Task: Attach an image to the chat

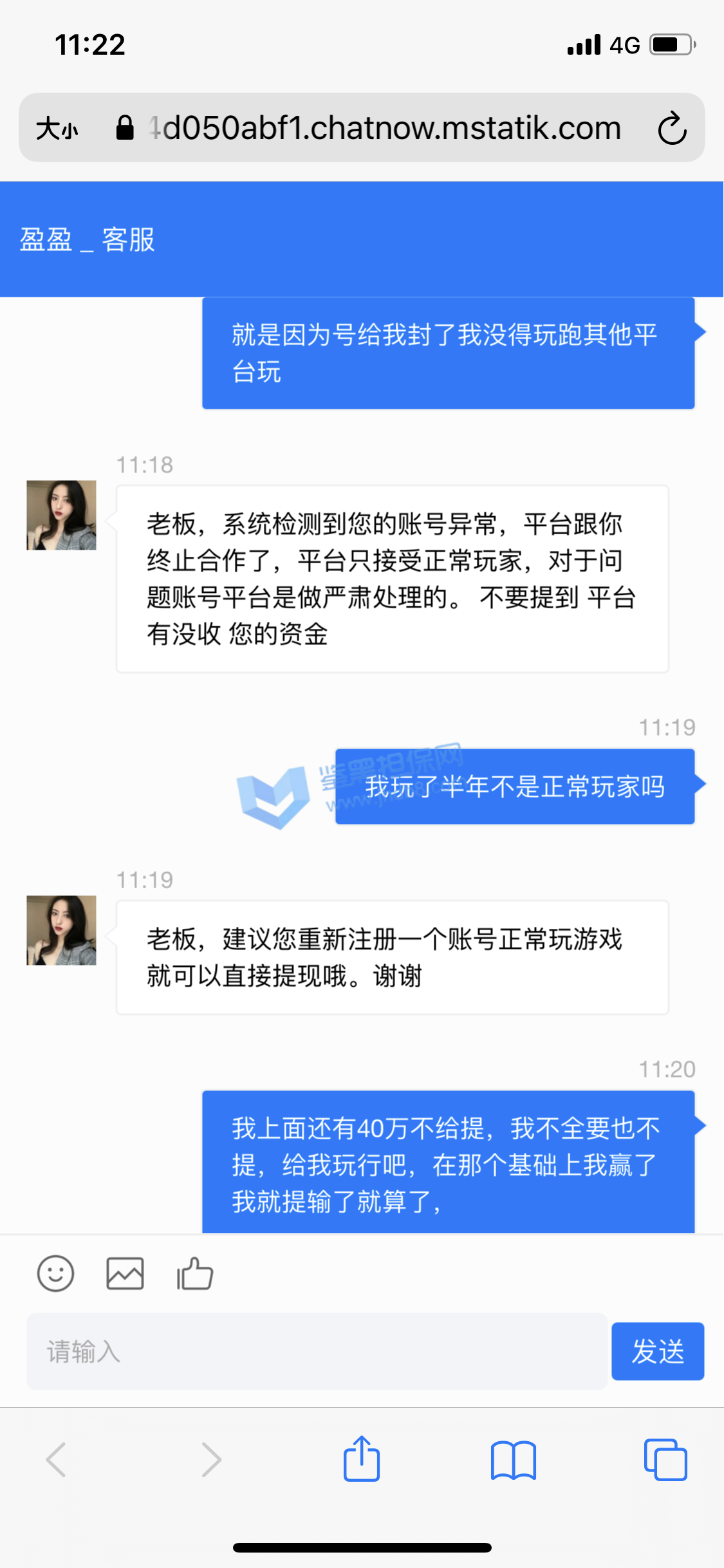Action: pyautogui.click(x=125, y=1273)
